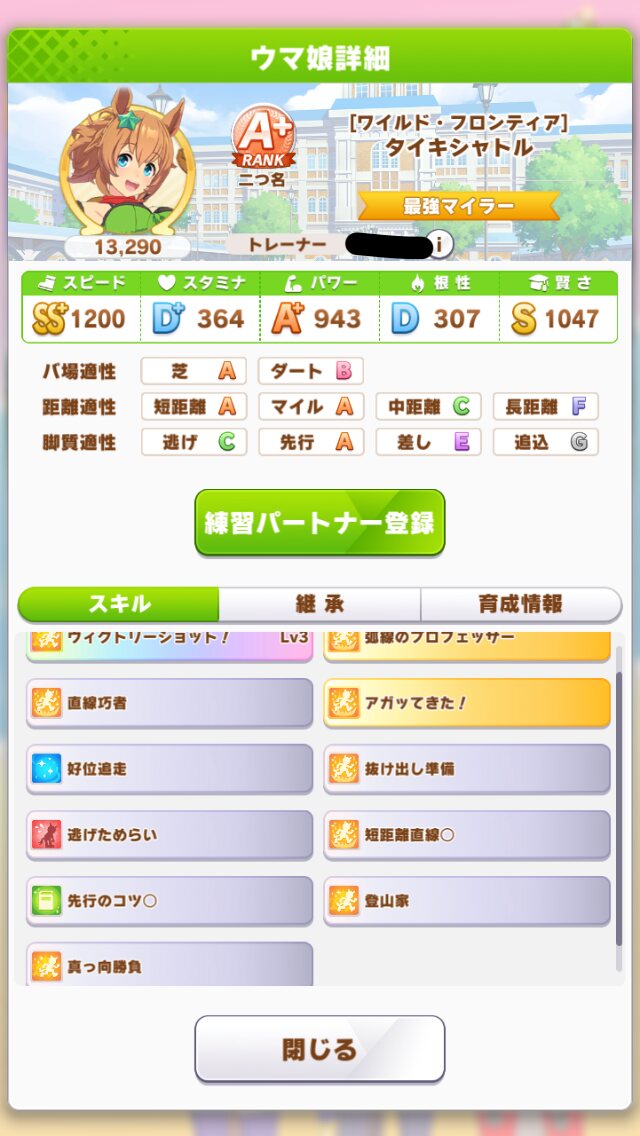Switch to the 継承 tab
The width and height of the screenshot is (640, 1136).
point(320,604)
